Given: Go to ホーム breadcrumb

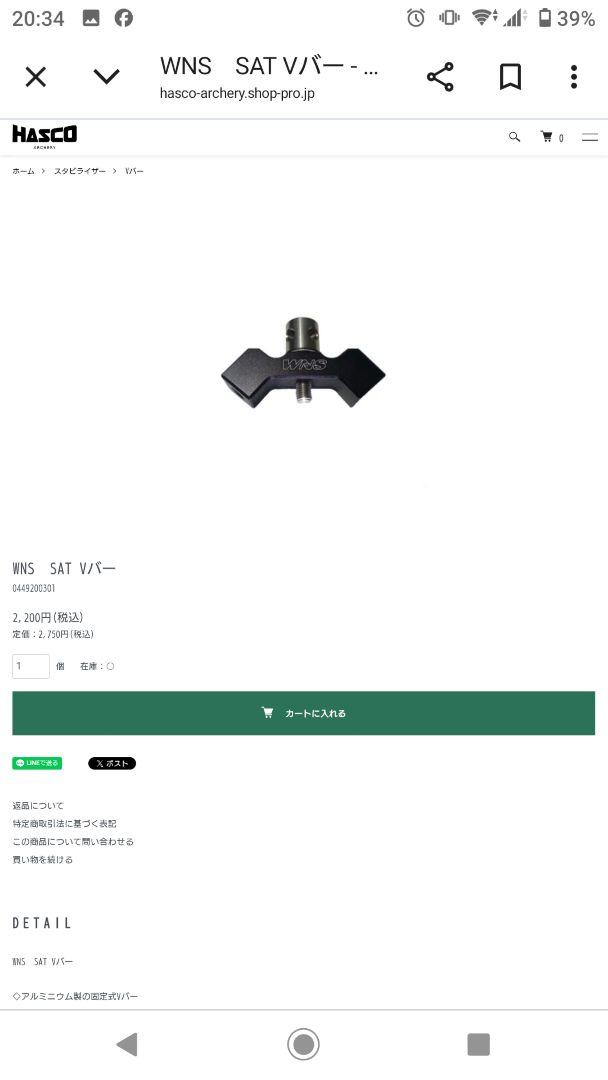Looking at the screenshot, I should pos(23,172).
